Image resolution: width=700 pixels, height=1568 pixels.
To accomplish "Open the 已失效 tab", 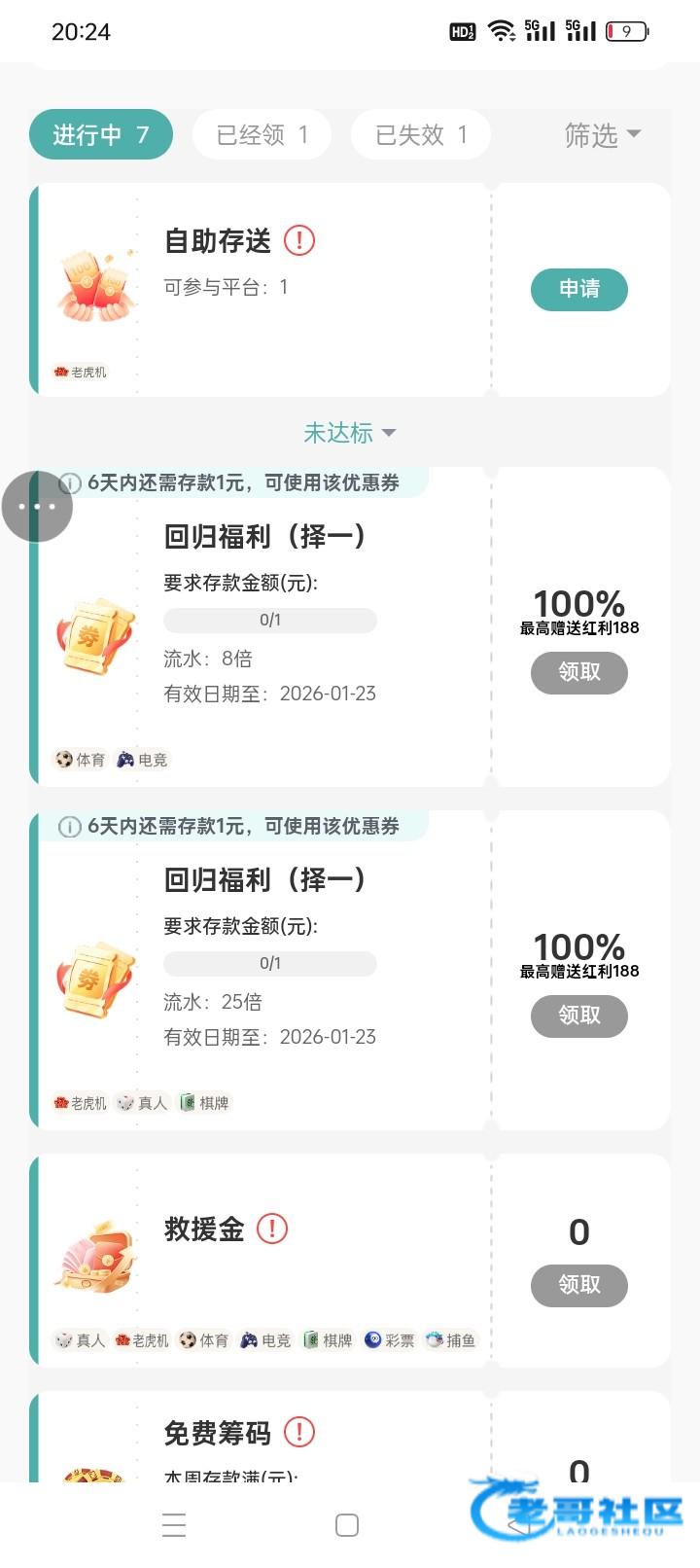I will 420,134.
